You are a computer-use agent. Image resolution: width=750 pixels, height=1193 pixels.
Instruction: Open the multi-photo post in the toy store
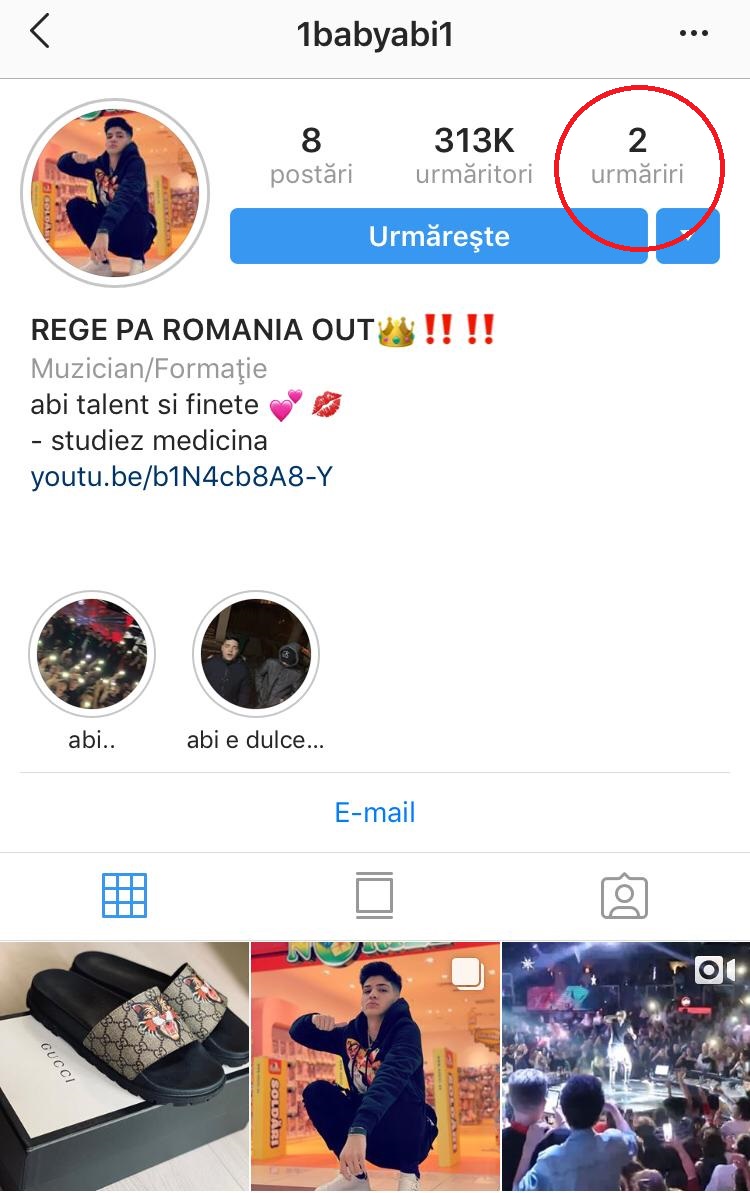375,1067
